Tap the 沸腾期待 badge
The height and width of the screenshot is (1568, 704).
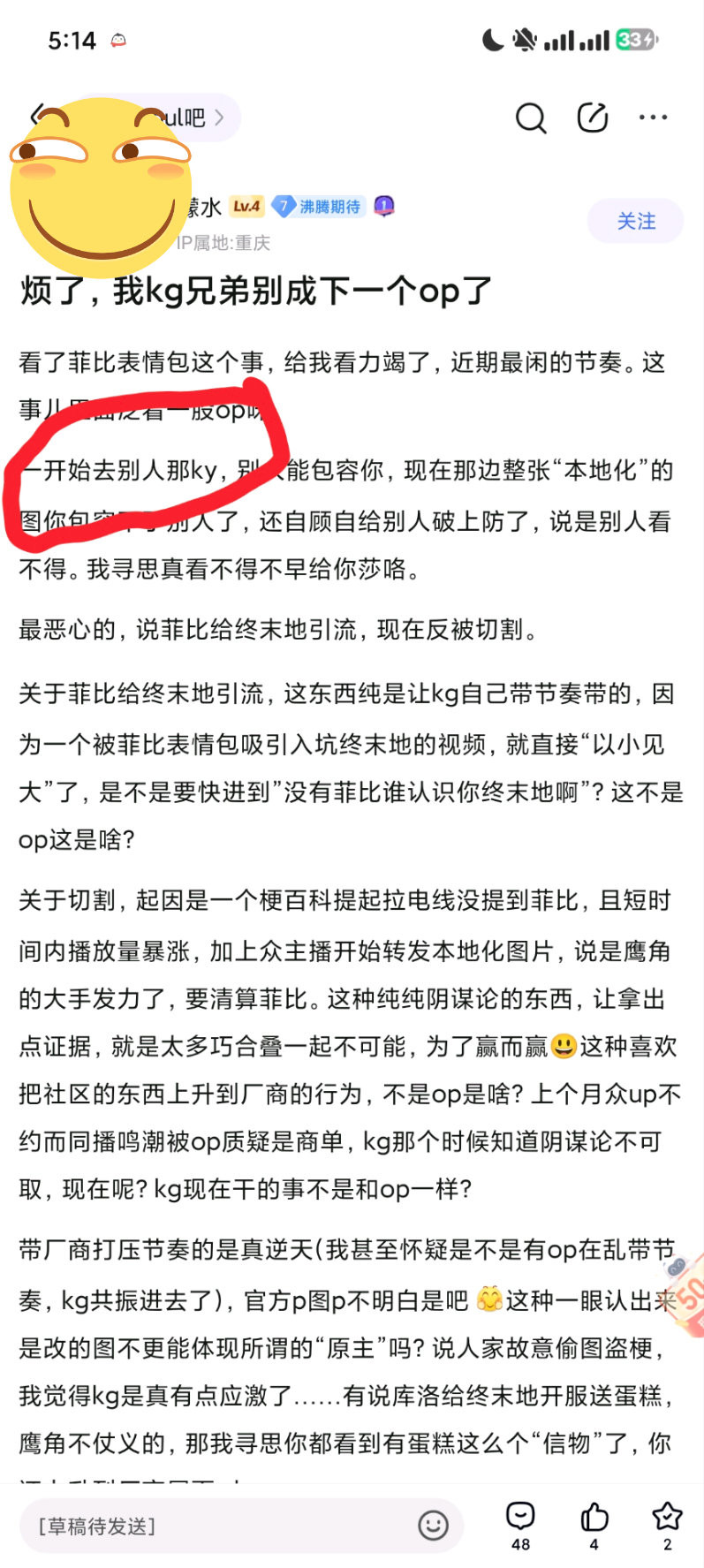[318, 207]
